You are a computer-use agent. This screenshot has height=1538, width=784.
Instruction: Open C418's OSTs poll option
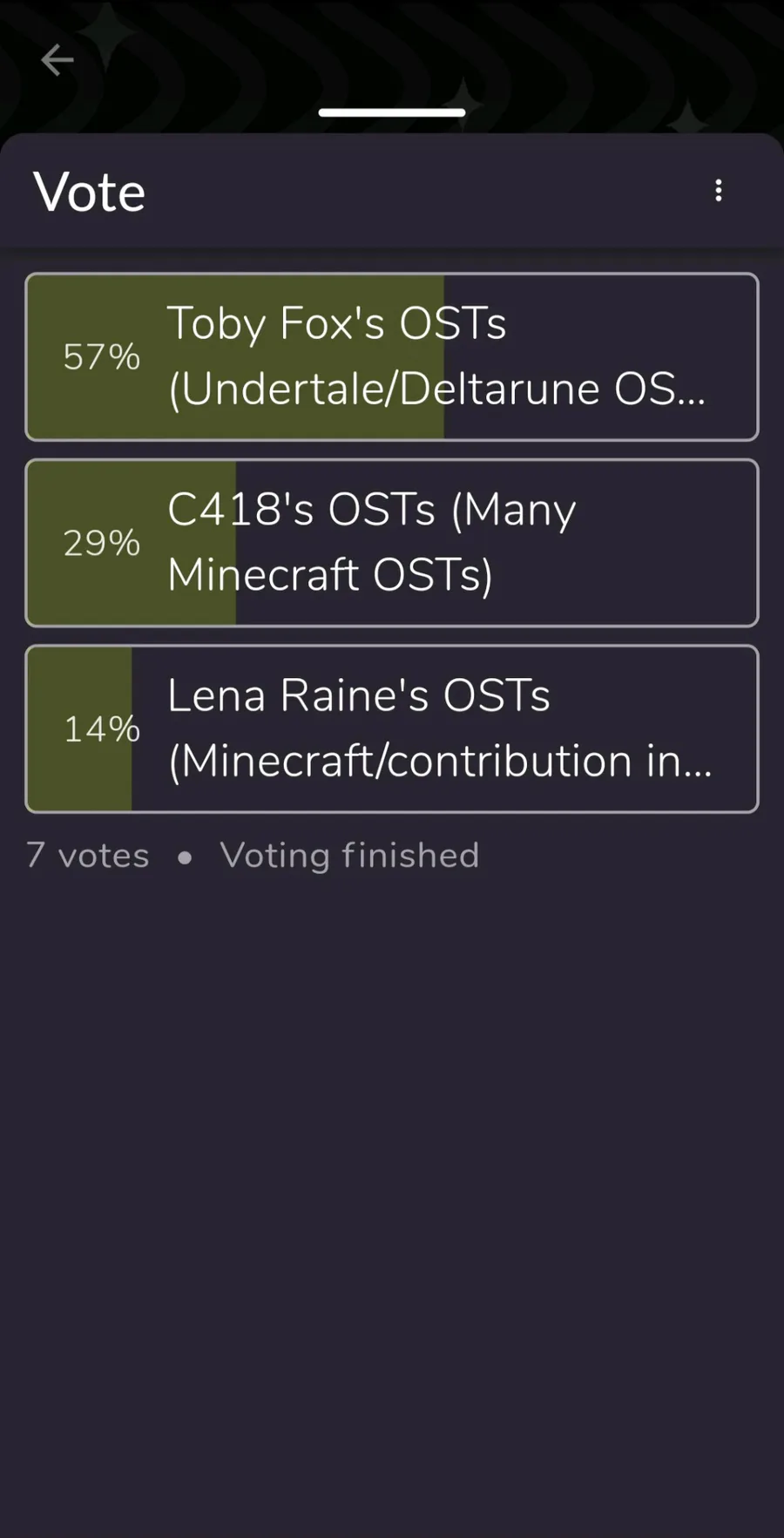click(x=392, y=542)
